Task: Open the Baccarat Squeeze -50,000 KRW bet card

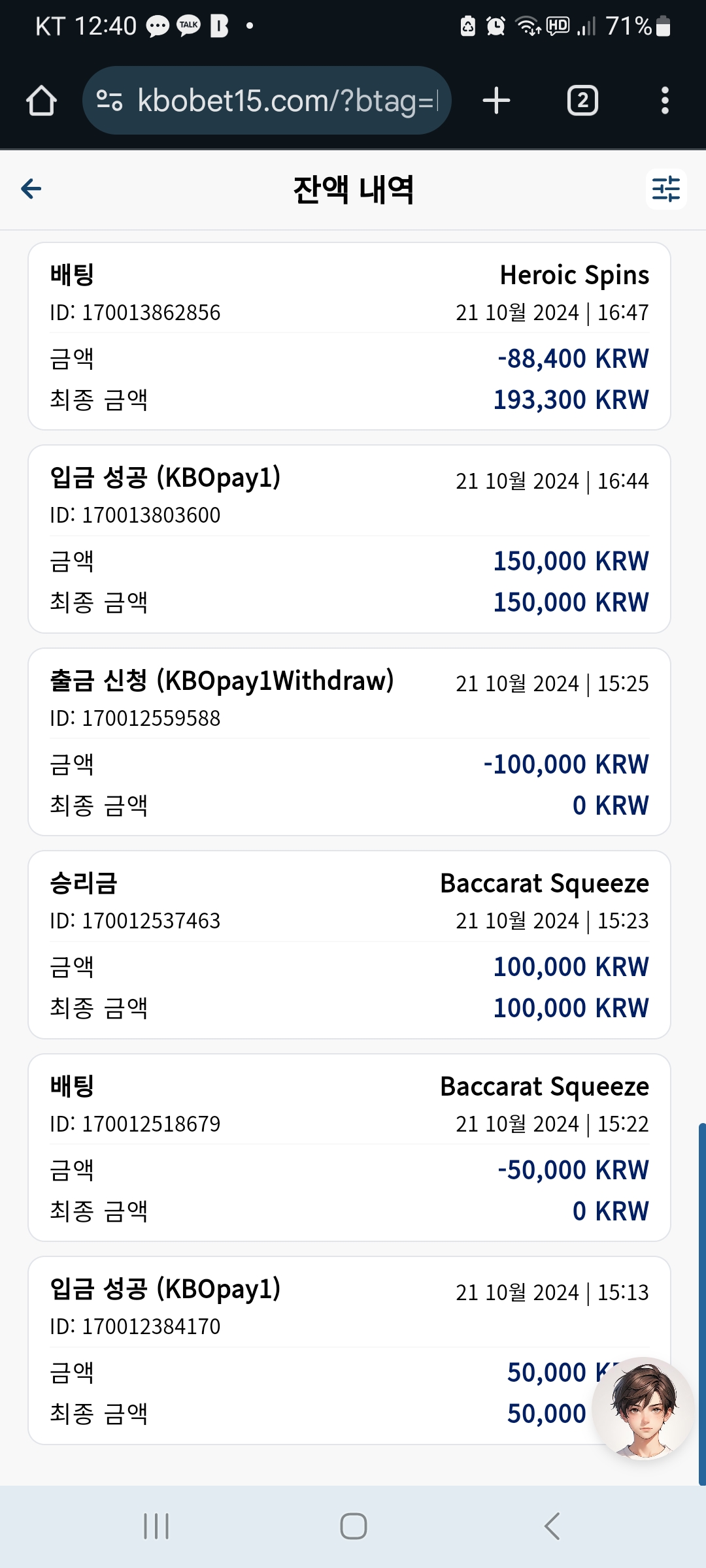Action: coord(349,1148)
